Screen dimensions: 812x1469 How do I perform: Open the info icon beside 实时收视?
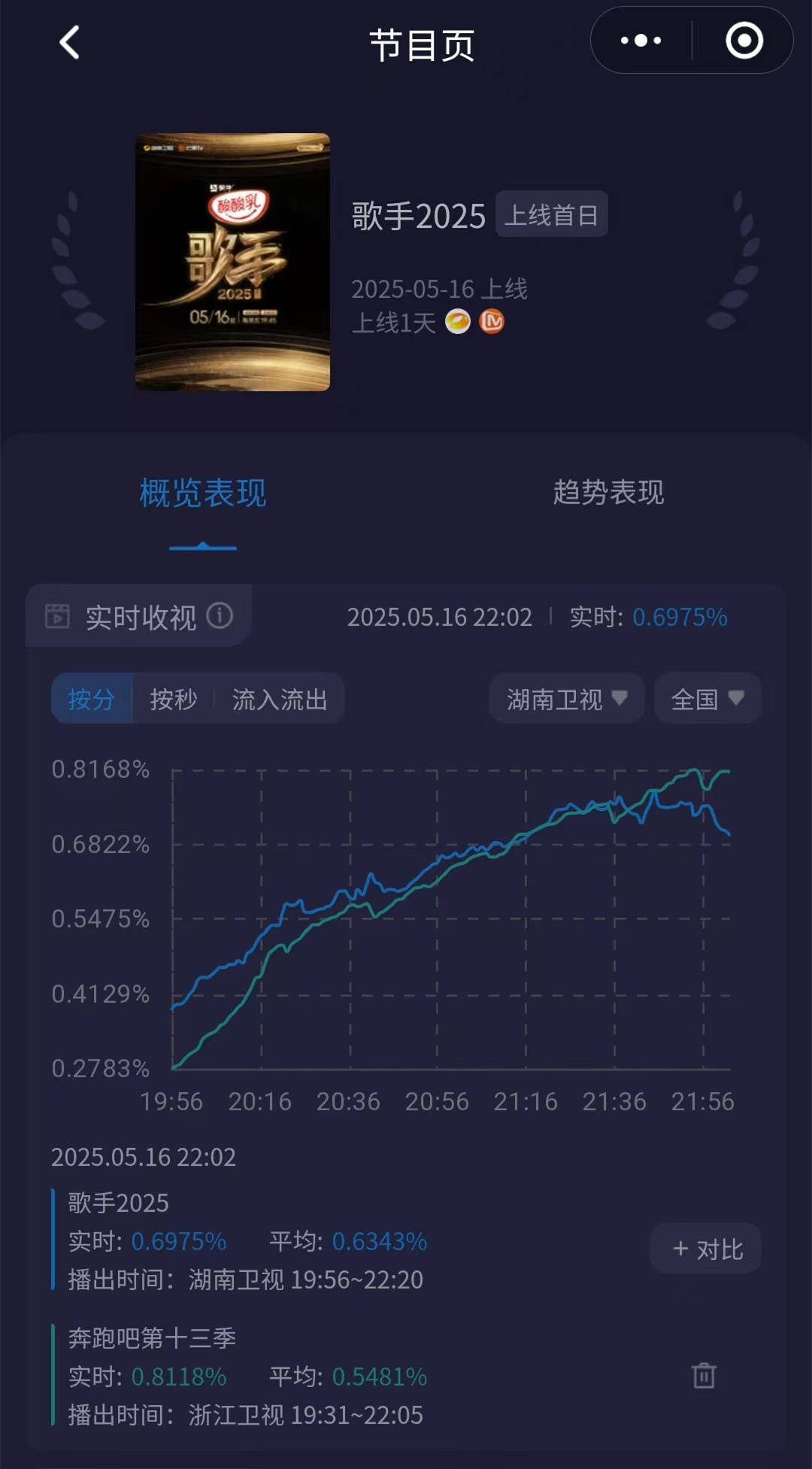click(220, 616)
